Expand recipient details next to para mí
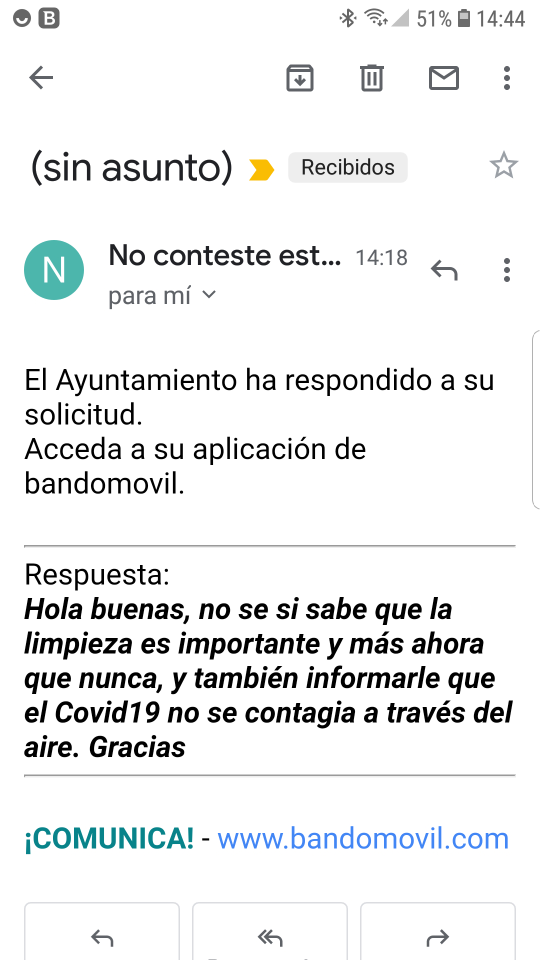This screenshot has width=540, height=960. [x=209, y=295]
